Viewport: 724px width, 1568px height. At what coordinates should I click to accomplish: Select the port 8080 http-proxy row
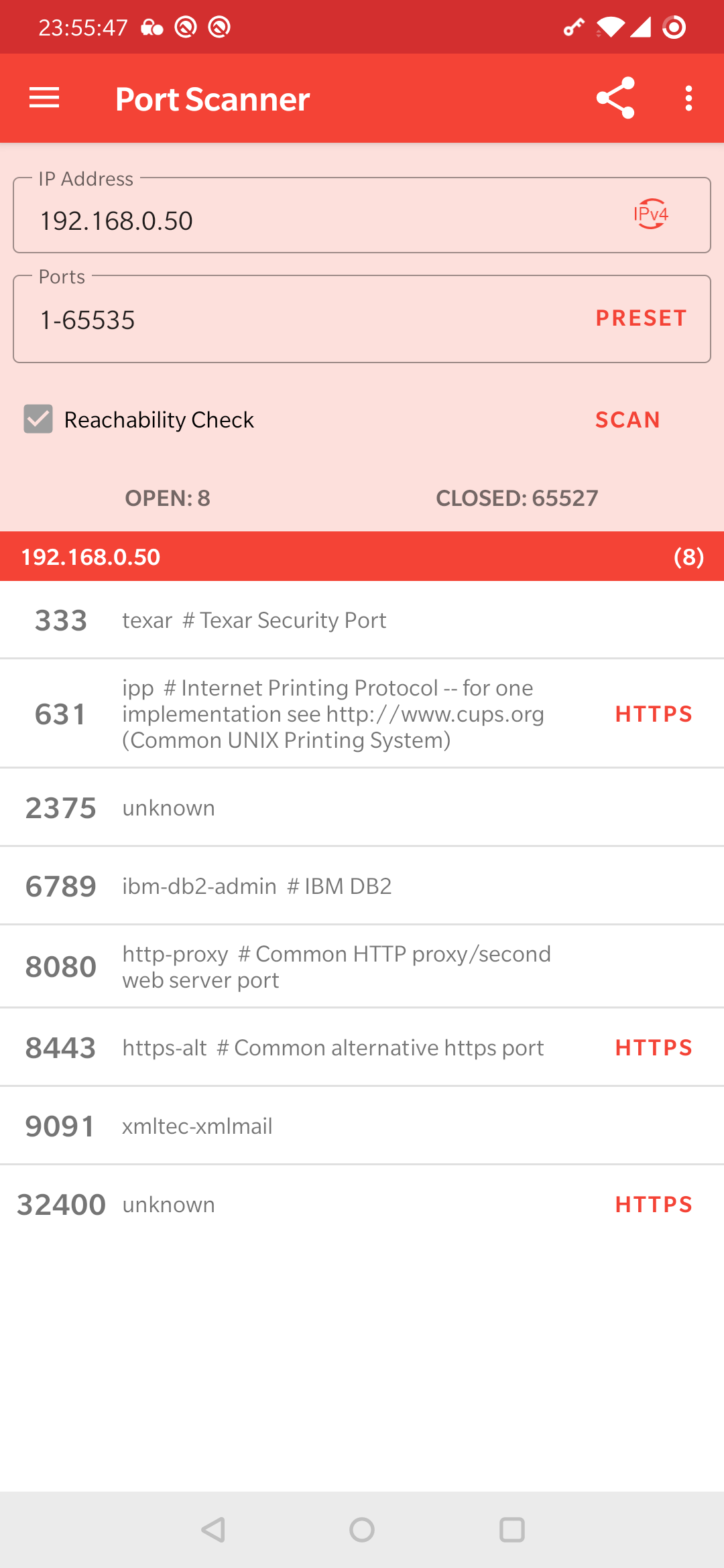coord(335,967)
